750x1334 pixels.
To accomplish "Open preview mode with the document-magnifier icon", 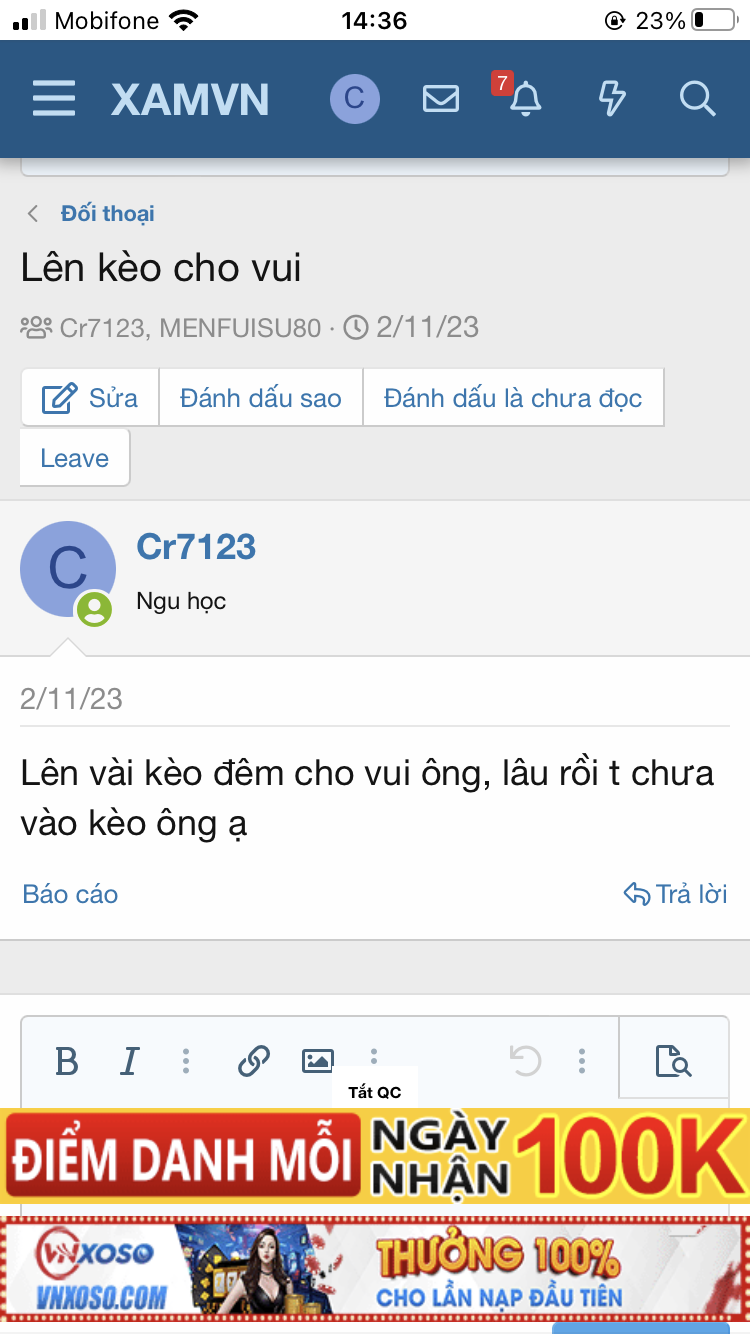I will pos(673,1058).
